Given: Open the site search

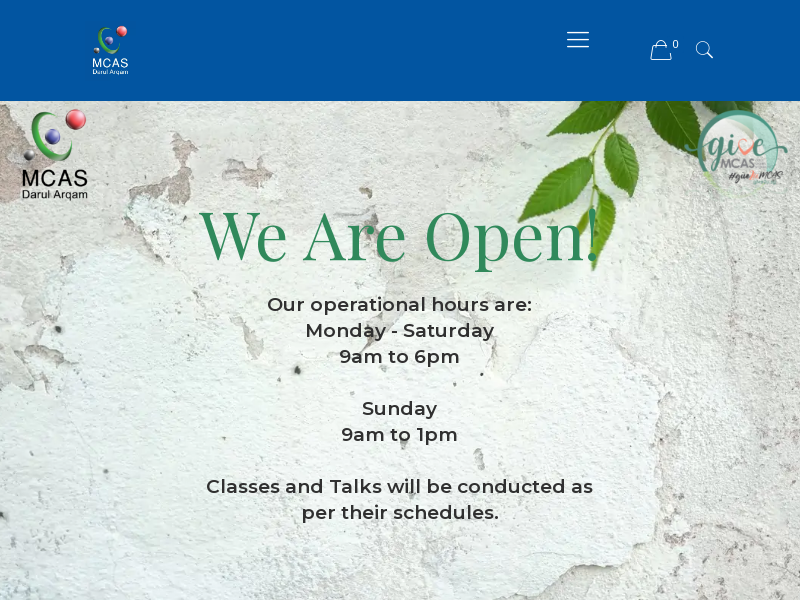Looking at the screenshot, I should pos(704,50).
